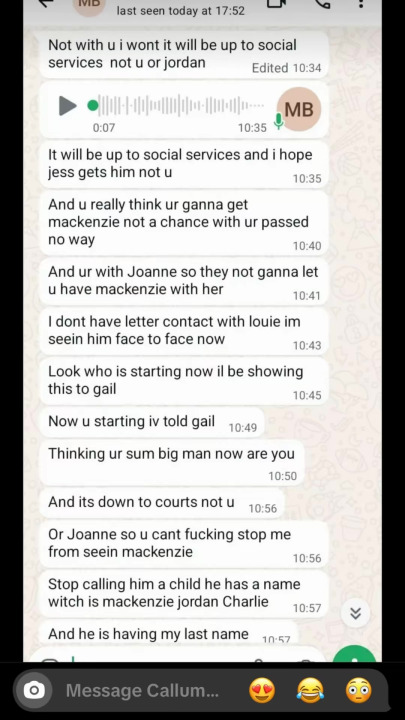Open the camera to reply to the story
Screen dimensions: 405x720
coord(34,690)
